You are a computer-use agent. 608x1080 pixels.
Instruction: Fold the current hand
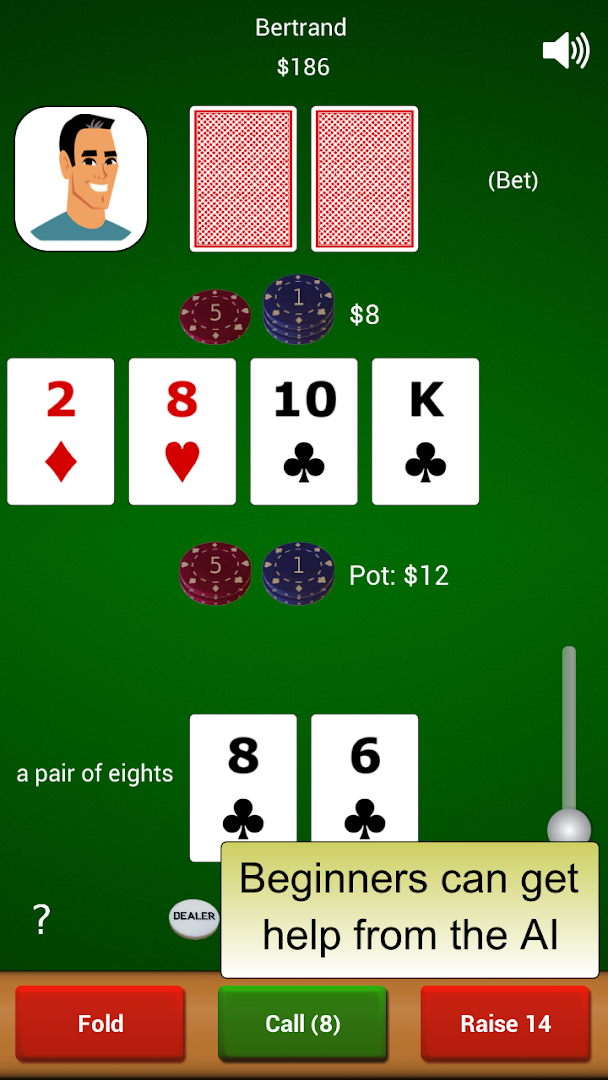(x=100, y=1023)
